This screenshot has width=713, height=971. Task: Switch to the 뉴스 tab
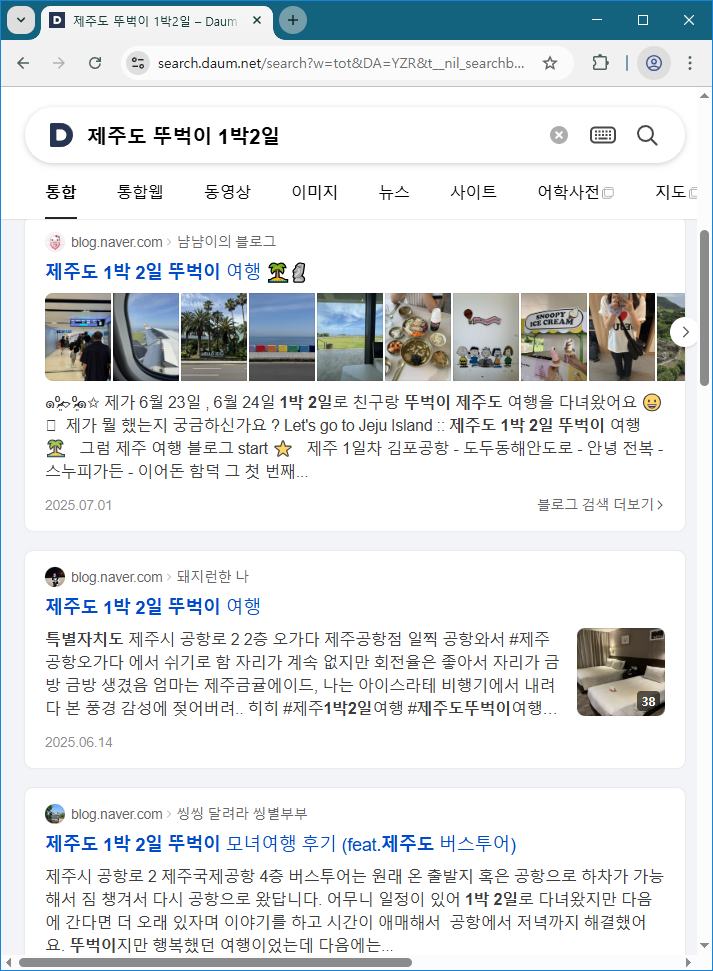click(x=394, y=192)
